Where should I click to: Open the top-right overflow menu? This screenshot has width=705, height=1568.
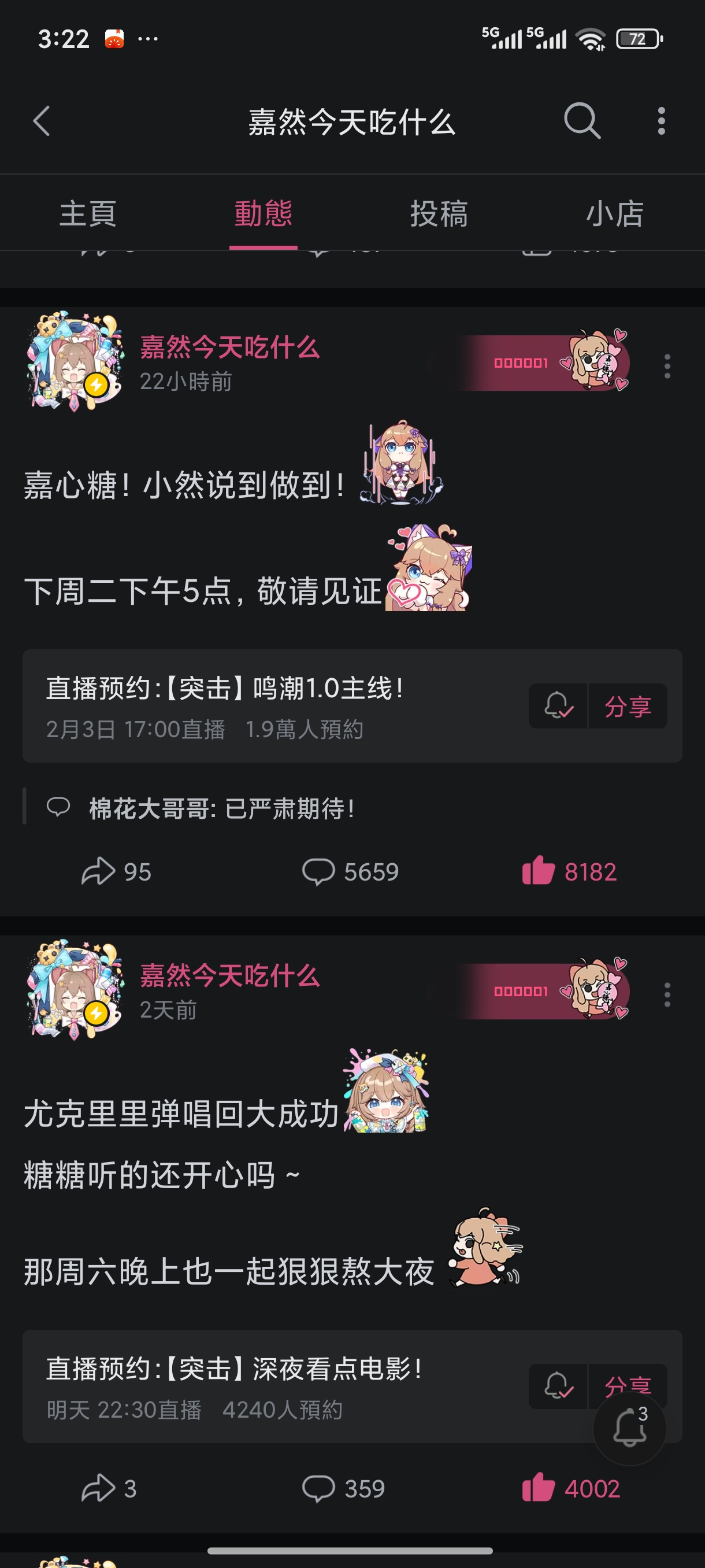pos(661,121)
